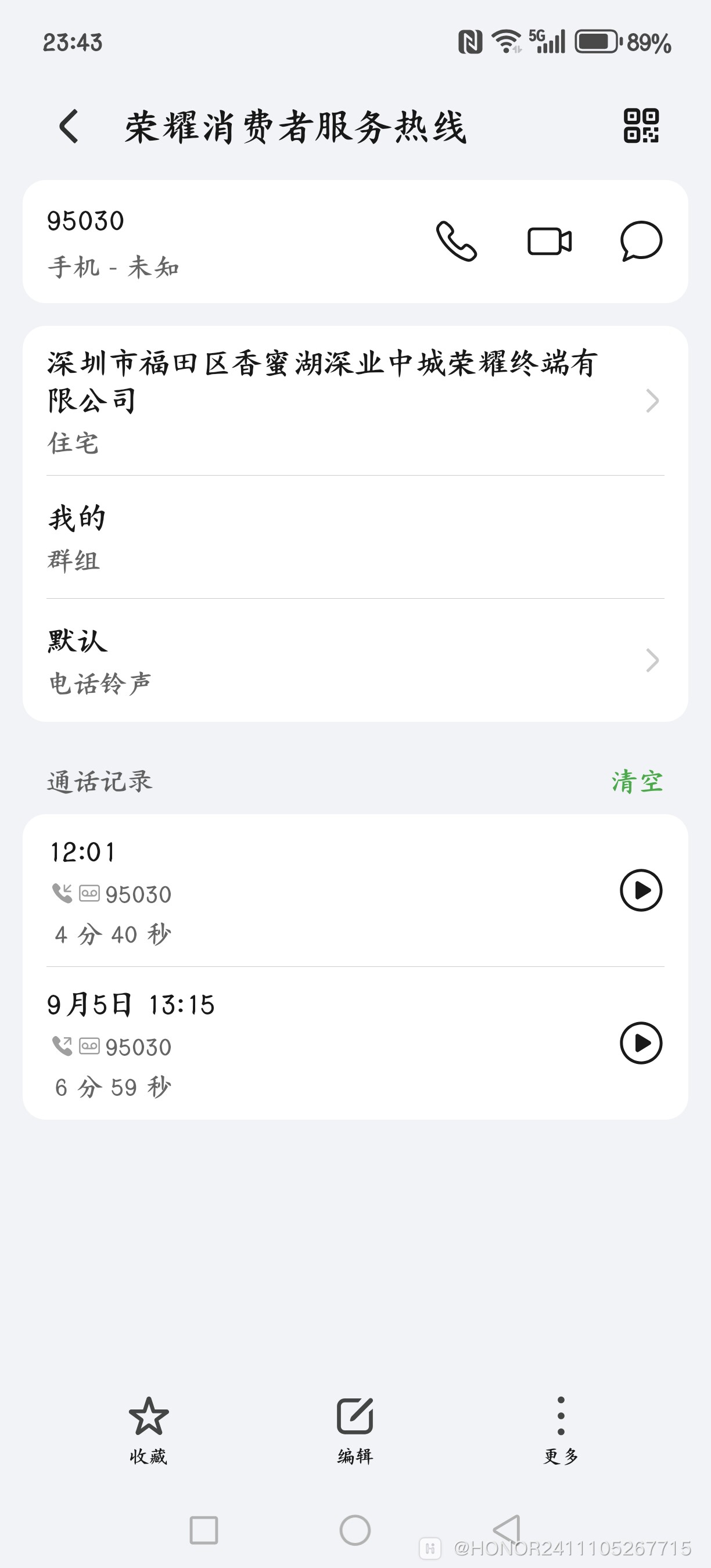
Task: Show the contact's QR code
Action: point(640,126)
